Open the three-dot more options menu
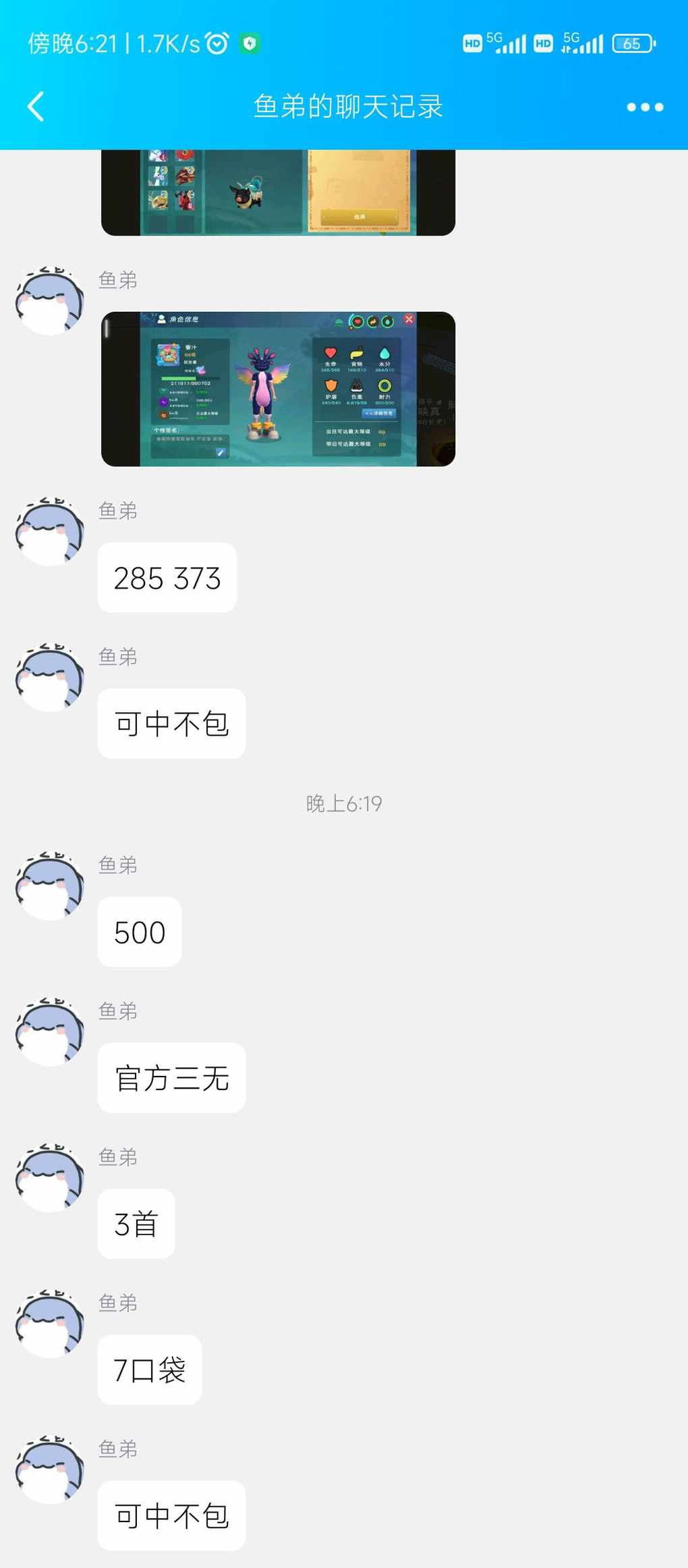 [645, 107]
